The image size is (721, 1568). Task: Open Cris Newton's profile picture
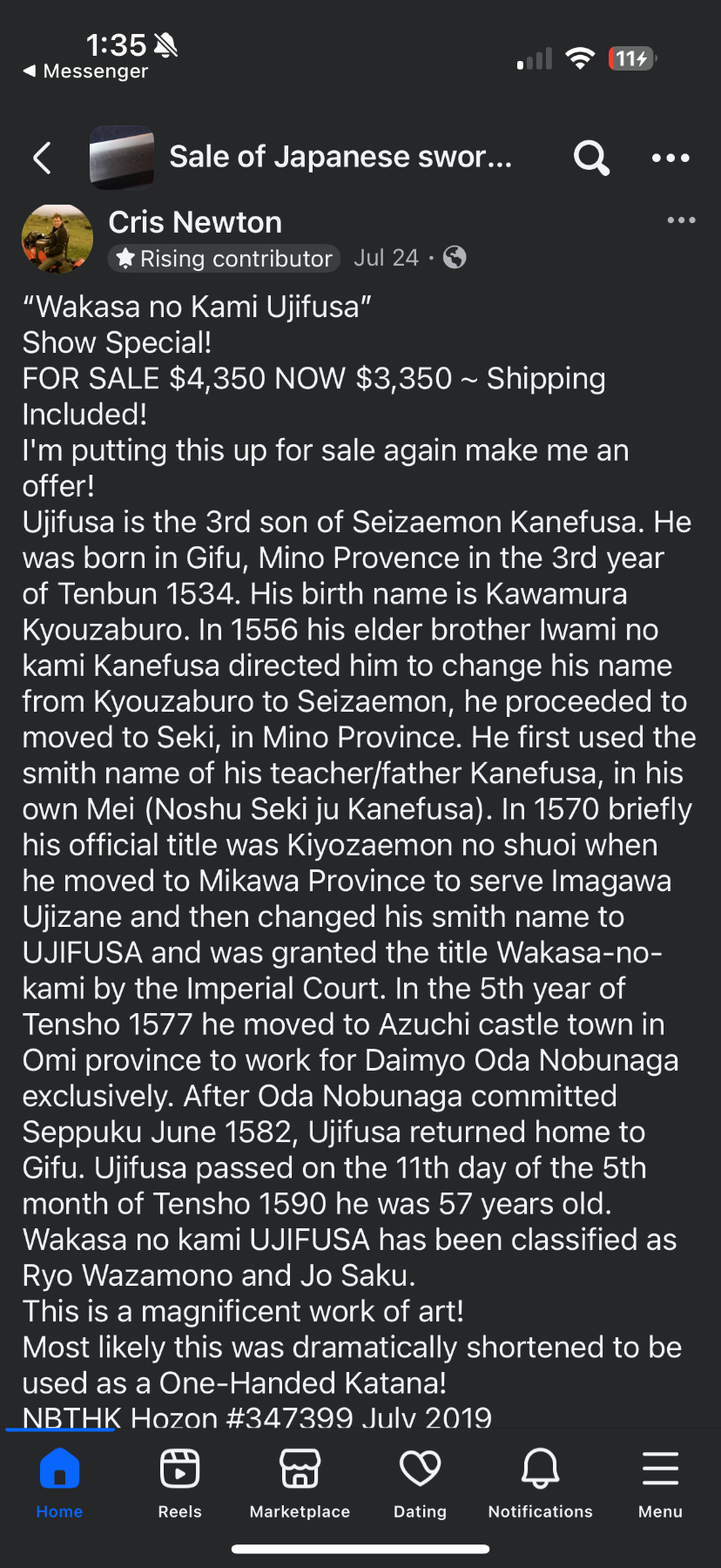[57, 240]
